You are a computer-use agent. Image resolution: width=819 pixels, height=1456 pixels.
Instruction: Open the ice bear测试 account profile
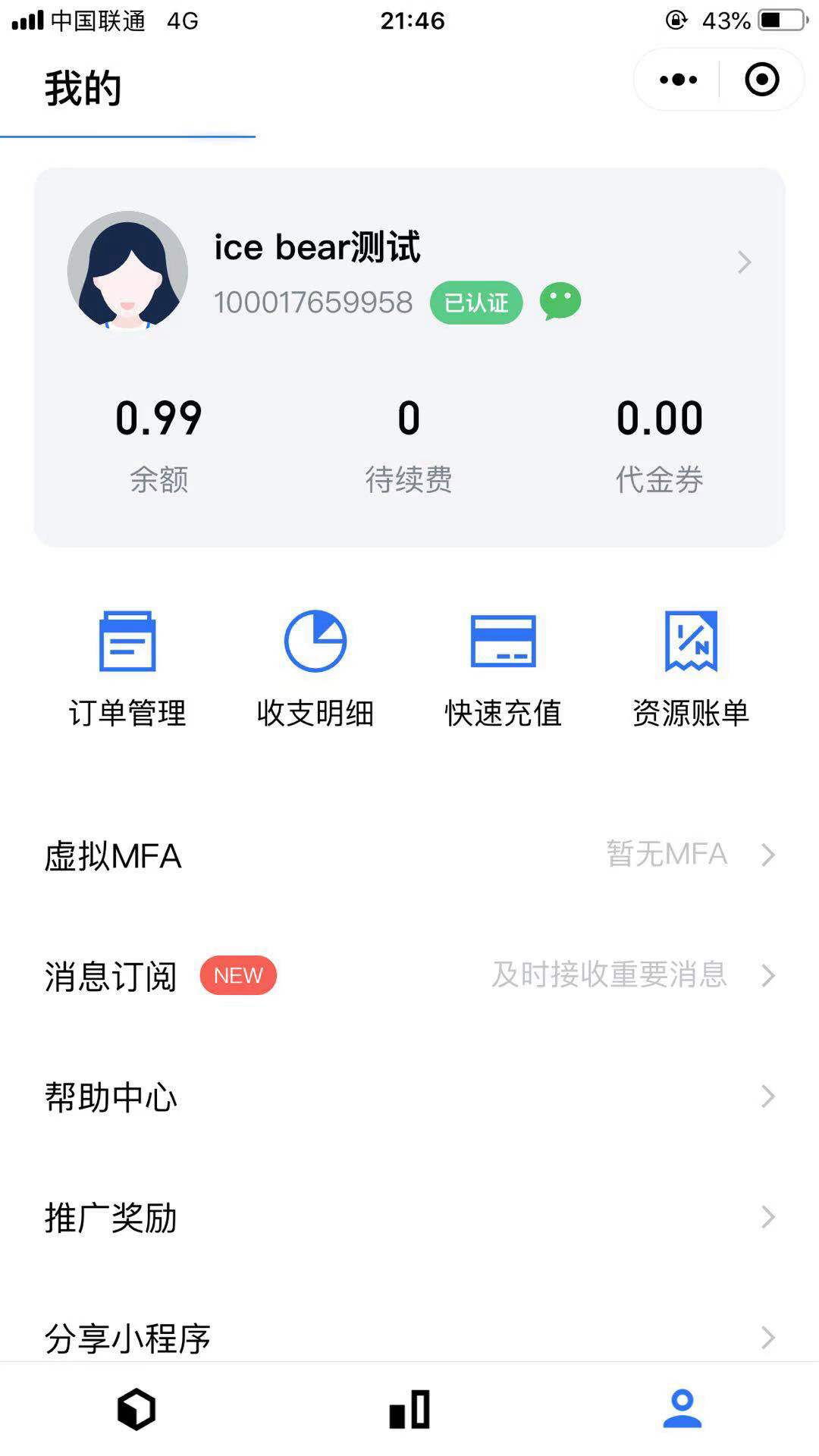409,264
